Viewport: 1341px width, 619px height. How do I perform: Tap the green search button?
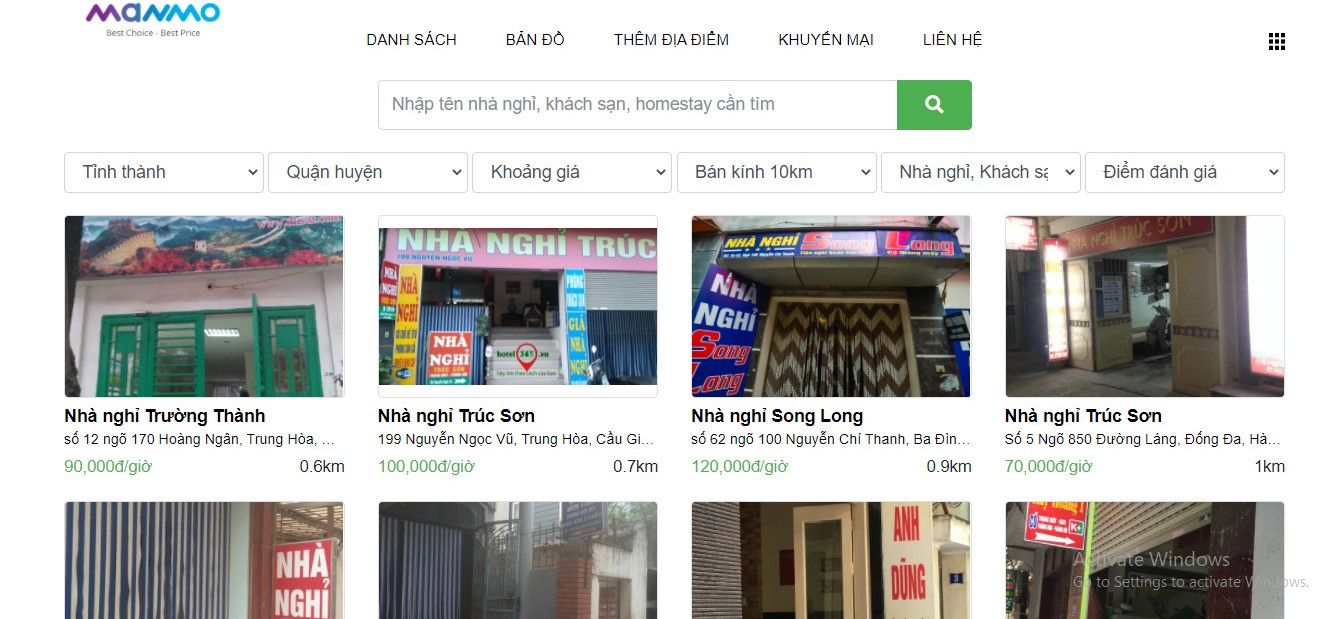coord(934,105)
